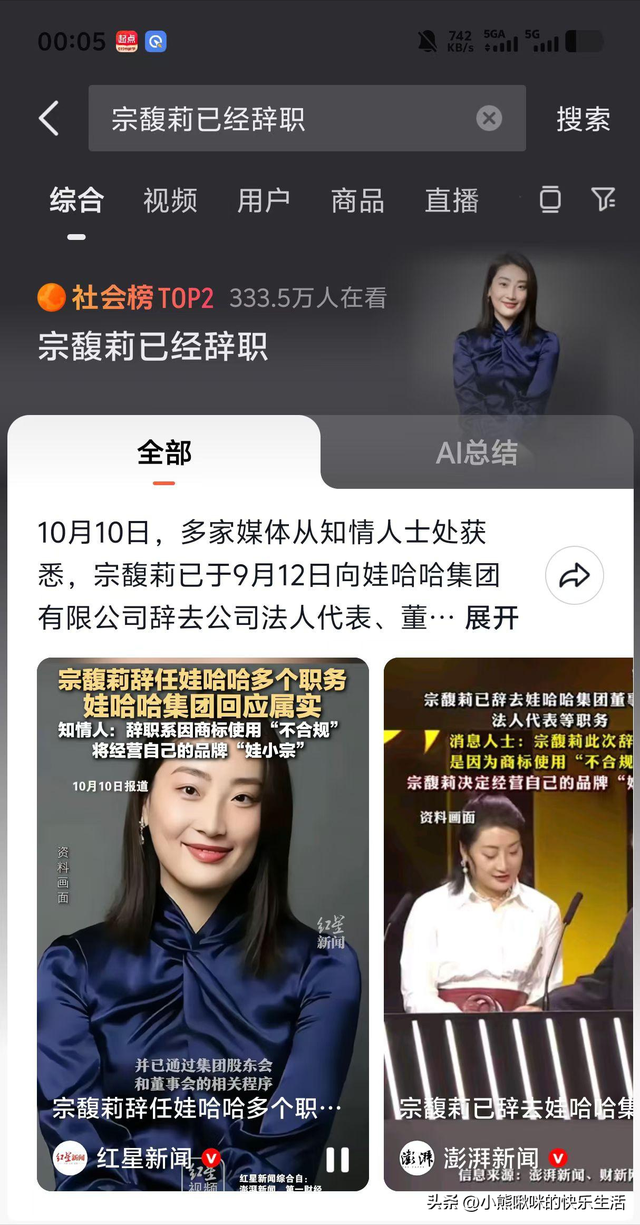Switch to the 商品 tab
Image resolution: width=640 pixels, height=1225 pixels.
(358, 200)
